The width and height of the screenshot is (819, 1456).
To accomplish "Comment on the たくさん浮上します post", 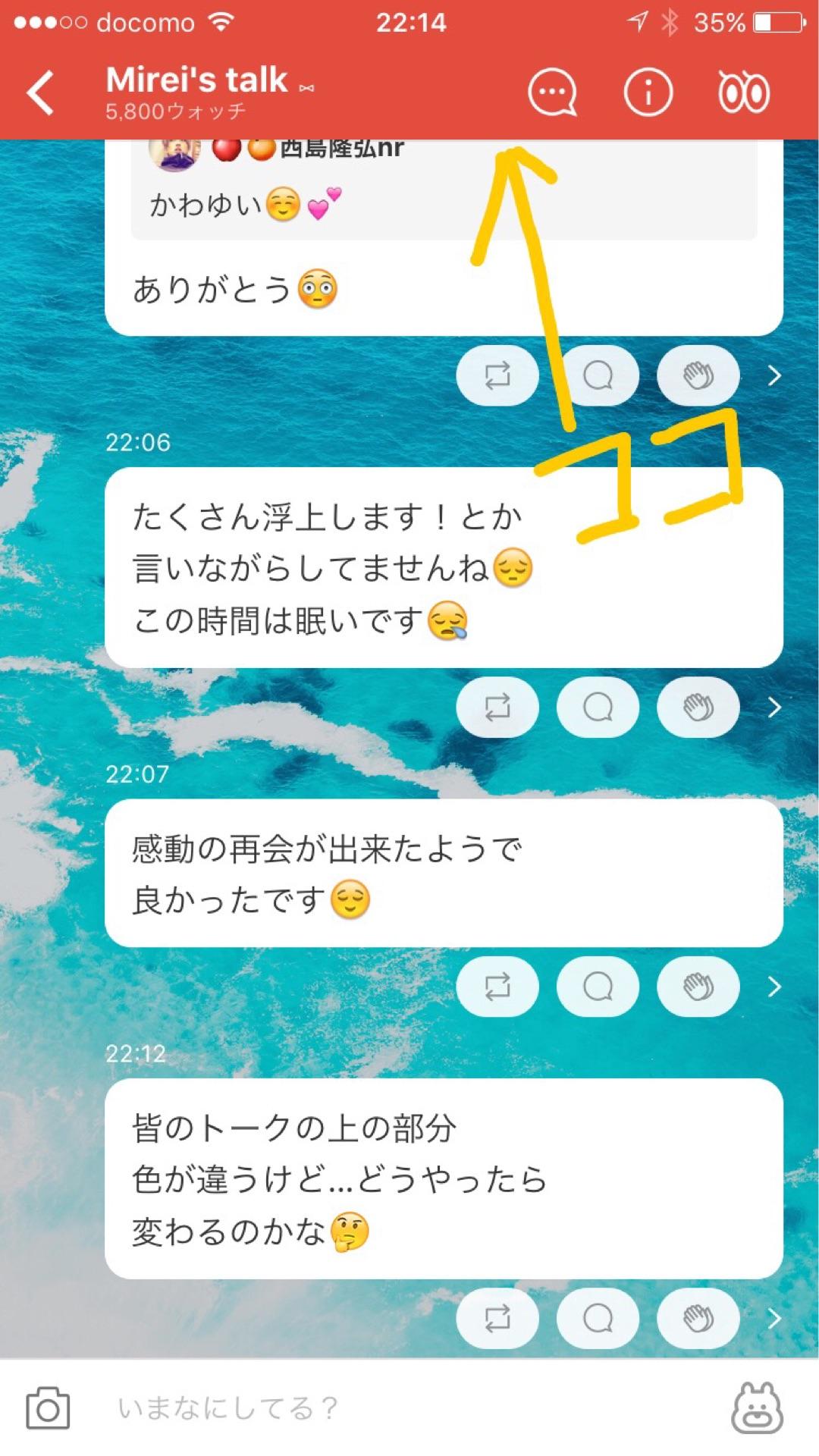I will (598, 707).
